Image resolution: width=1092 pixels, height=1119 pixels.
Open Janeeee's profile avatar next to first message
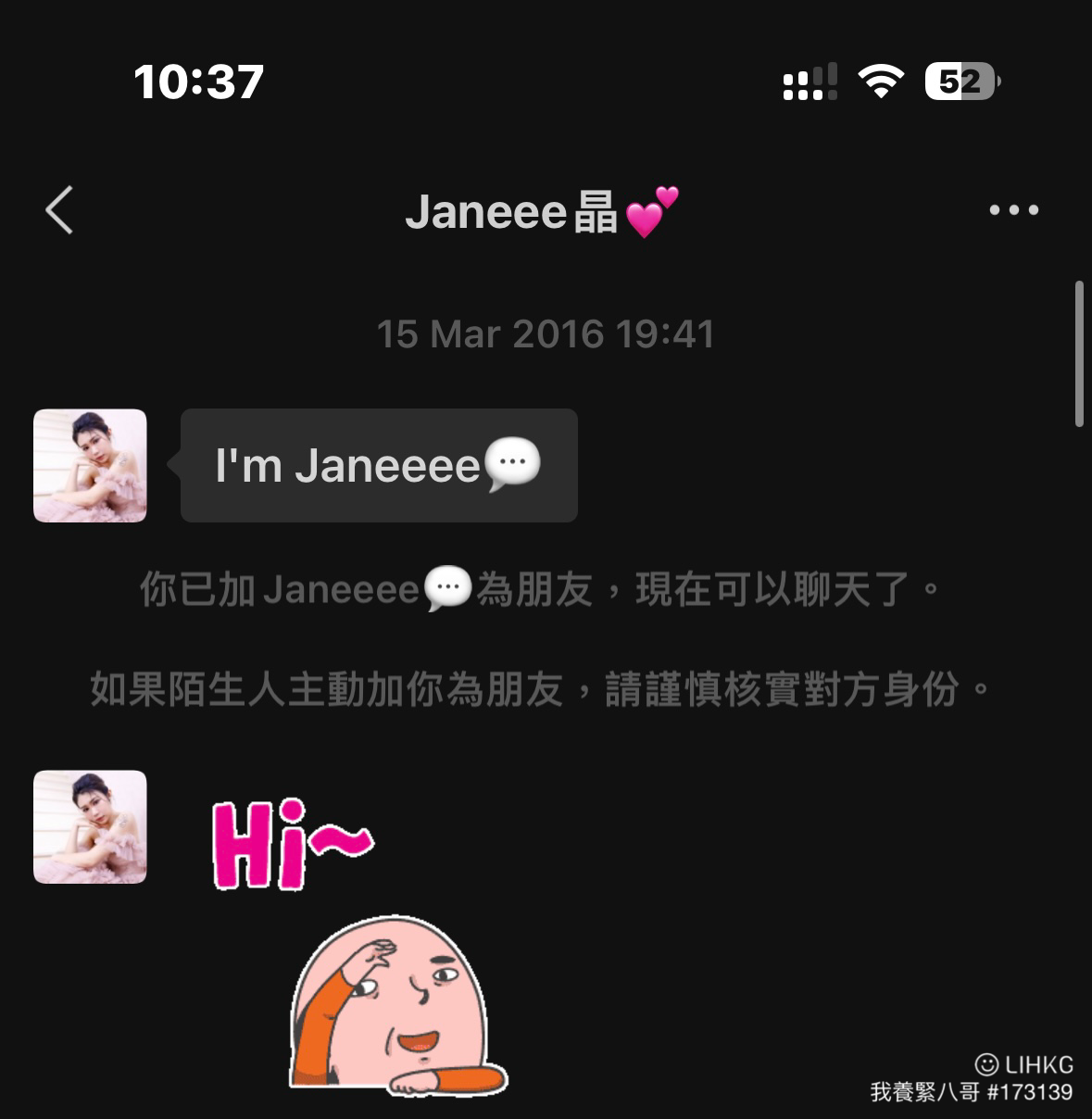tap(89, 465)
